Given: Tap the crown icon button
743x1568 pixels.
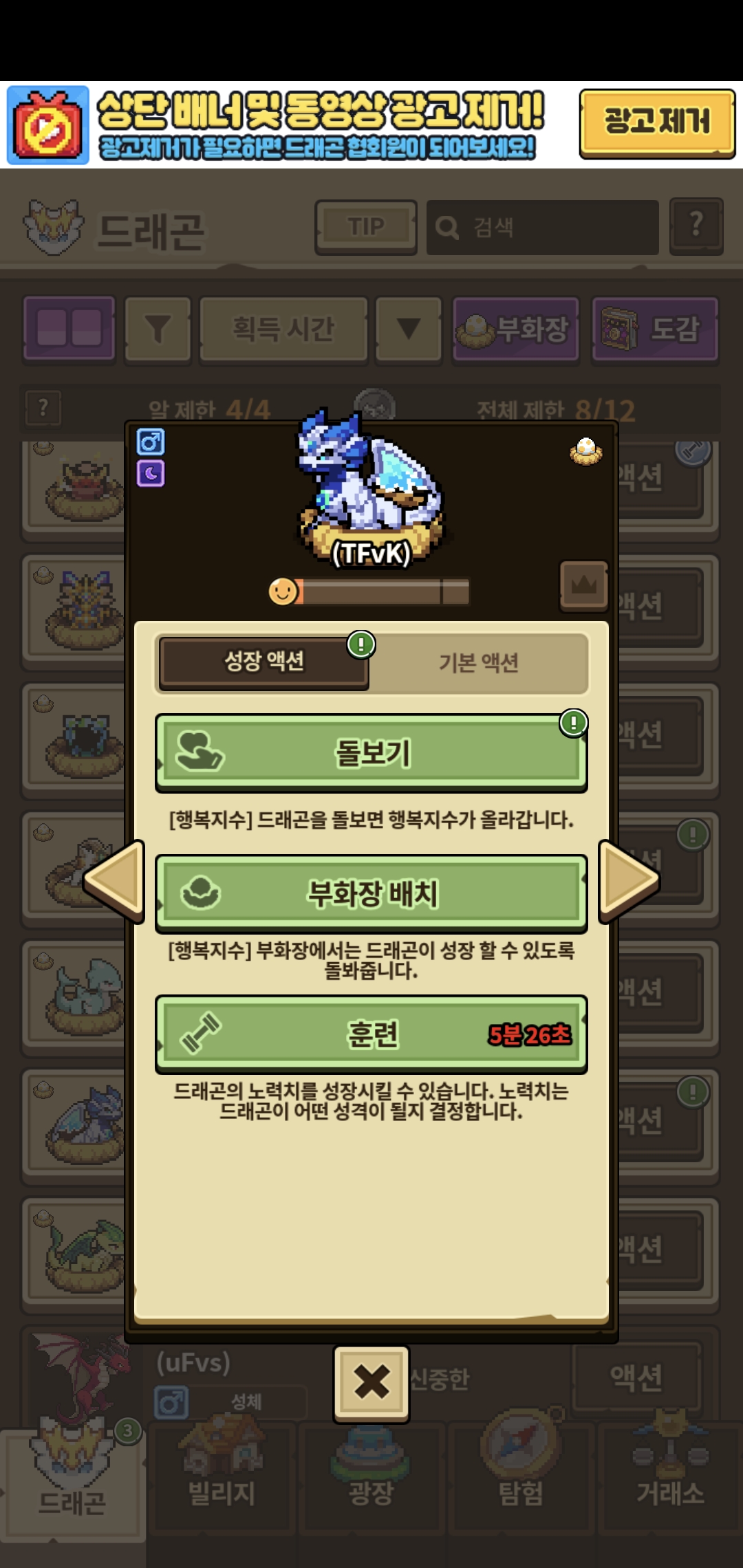Looking at the screenshot, I should 584,585.
